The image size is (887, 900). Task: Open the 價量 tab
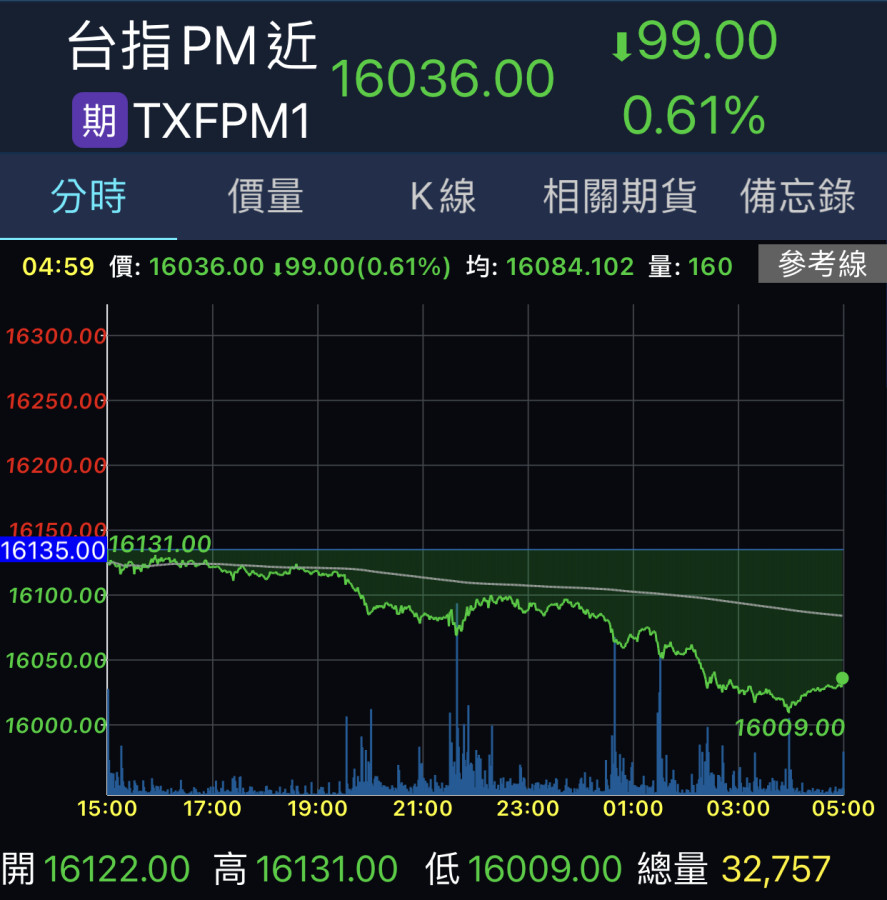pos(265,197)
